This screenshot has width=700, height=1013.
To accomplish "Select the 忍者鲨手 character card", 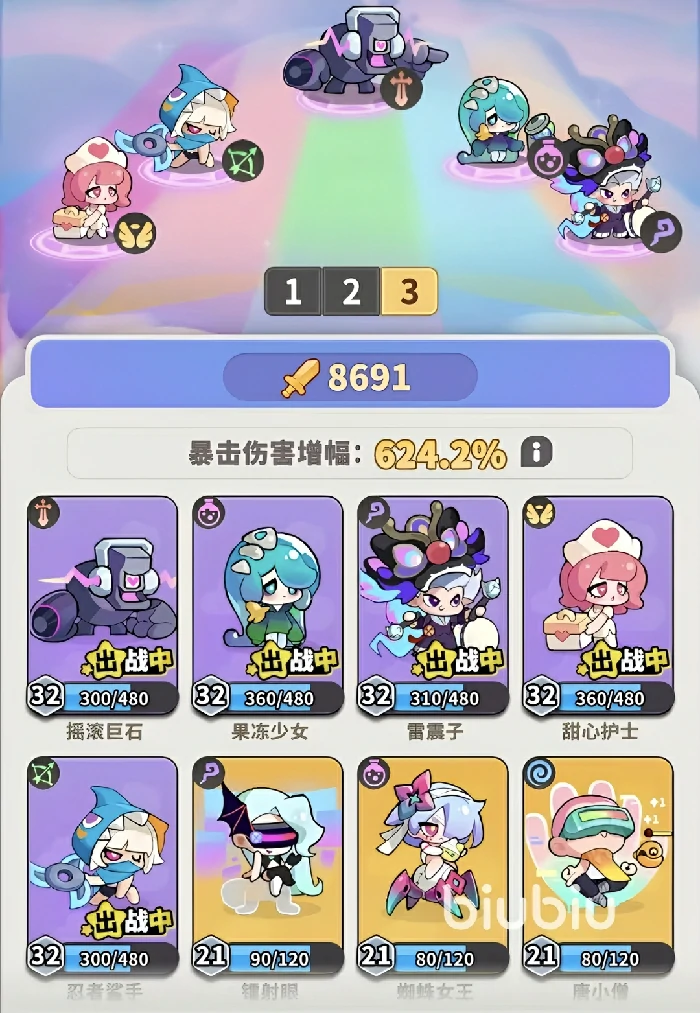I will pos(102,865).
